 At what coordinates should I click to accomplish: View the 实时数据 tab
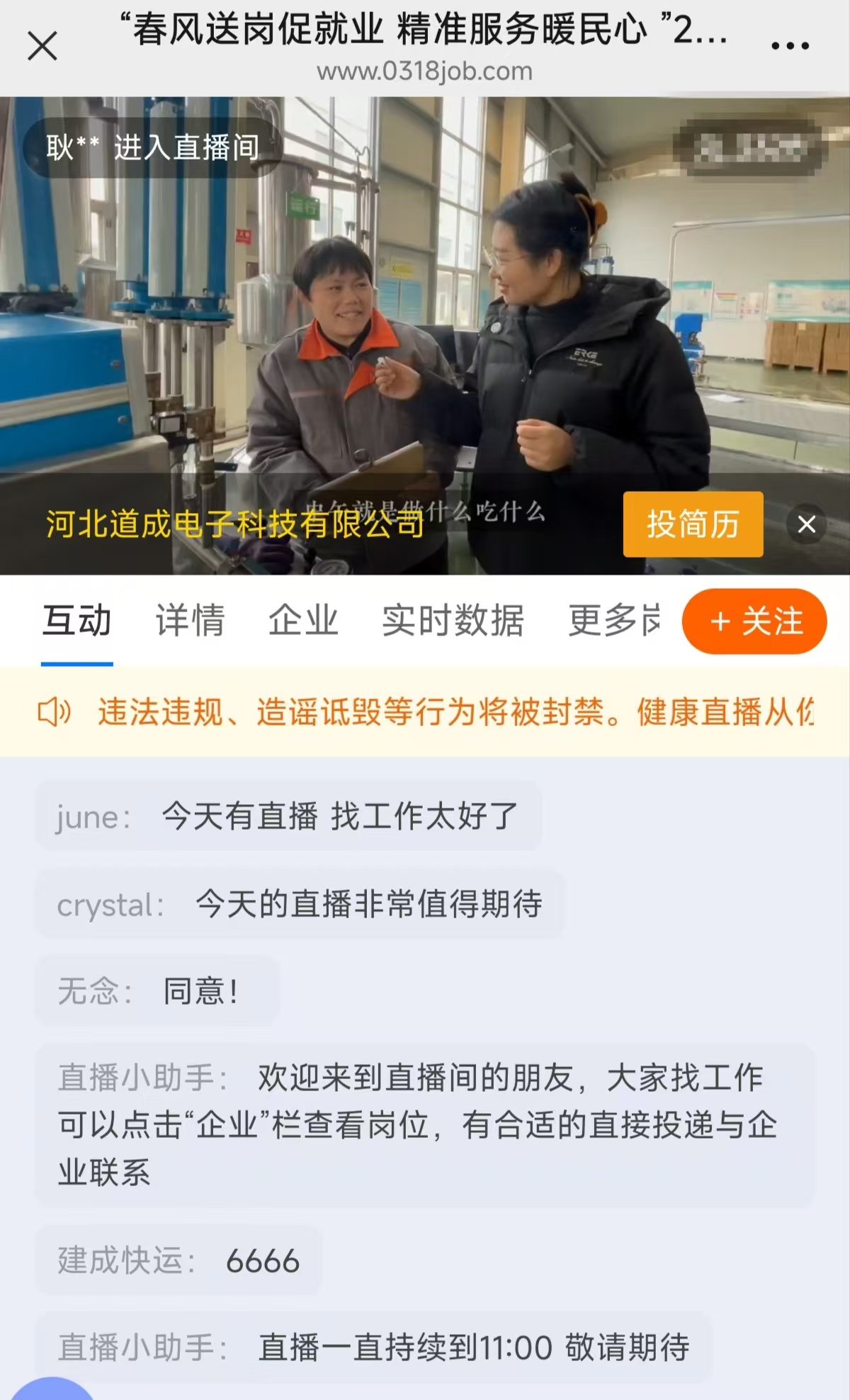pos(453,621)
